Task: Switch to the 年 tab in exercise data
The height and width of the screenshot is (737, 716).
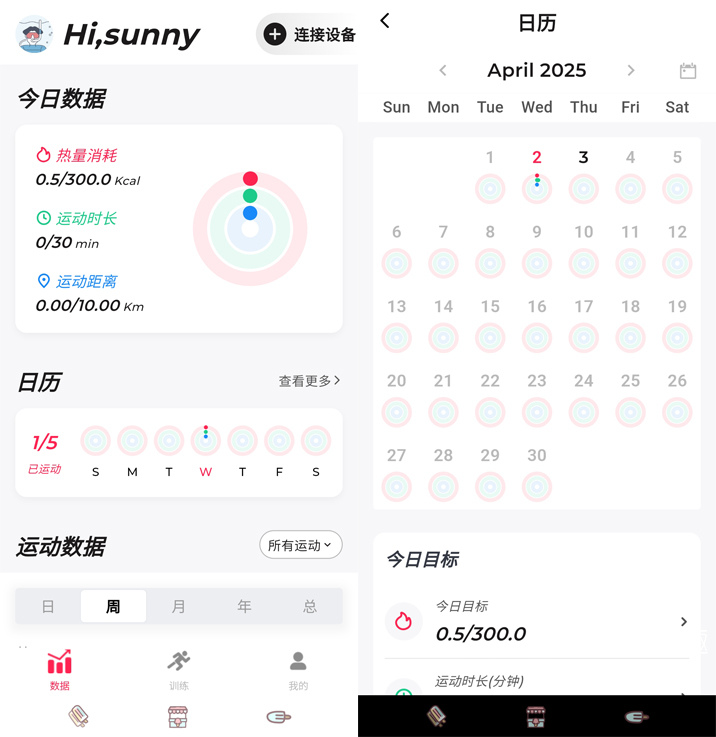Action: 244,606
